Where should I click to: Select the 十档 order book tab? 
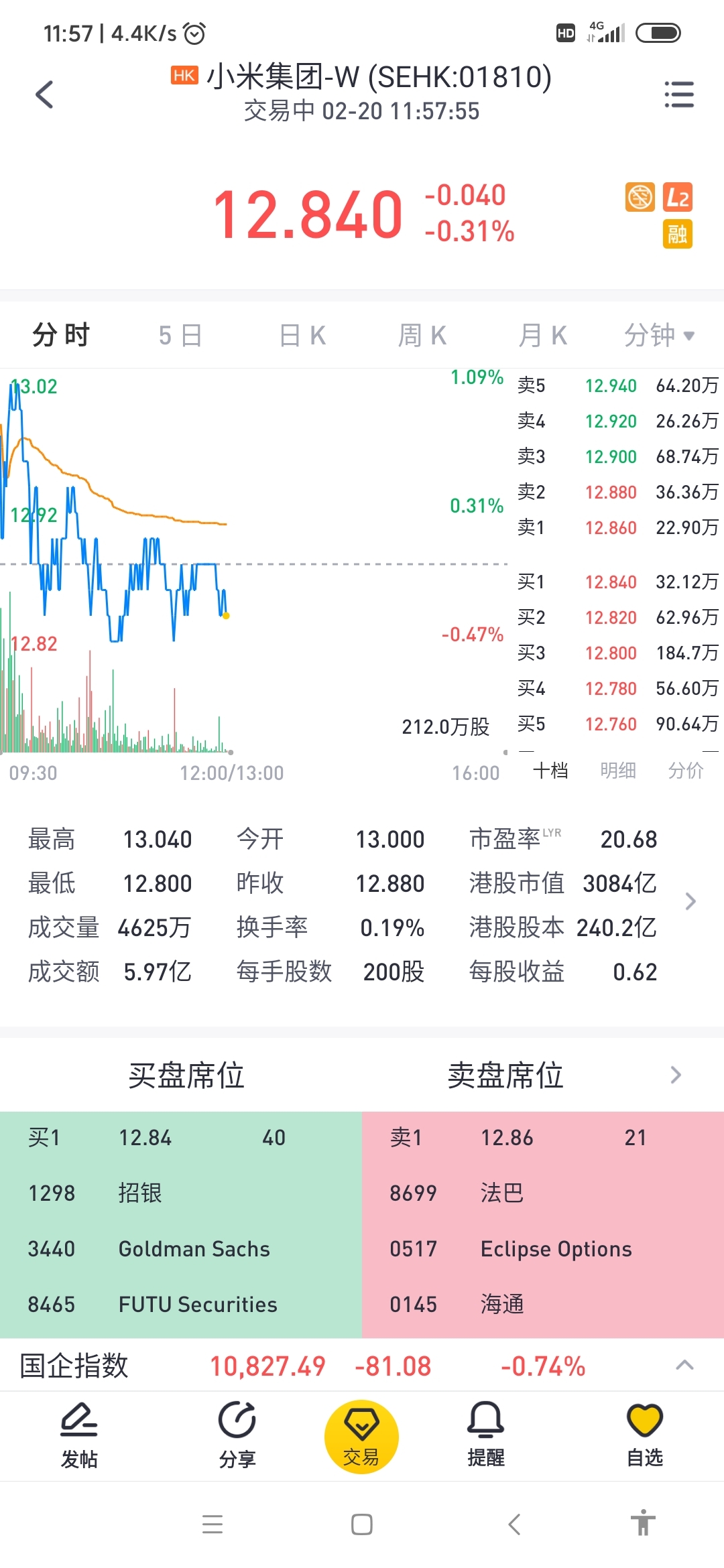click(x=550, y=771)
